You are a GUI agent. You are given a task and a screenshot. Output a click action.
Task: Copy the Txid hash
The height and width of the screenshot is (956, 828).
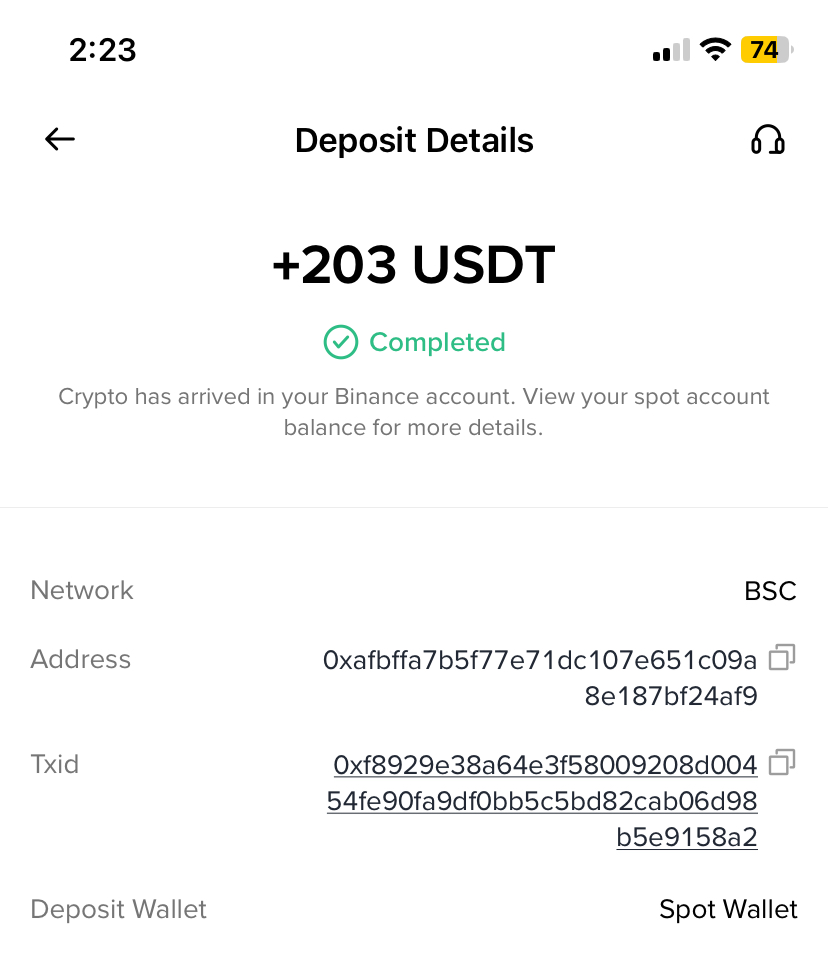click(782, 763)
